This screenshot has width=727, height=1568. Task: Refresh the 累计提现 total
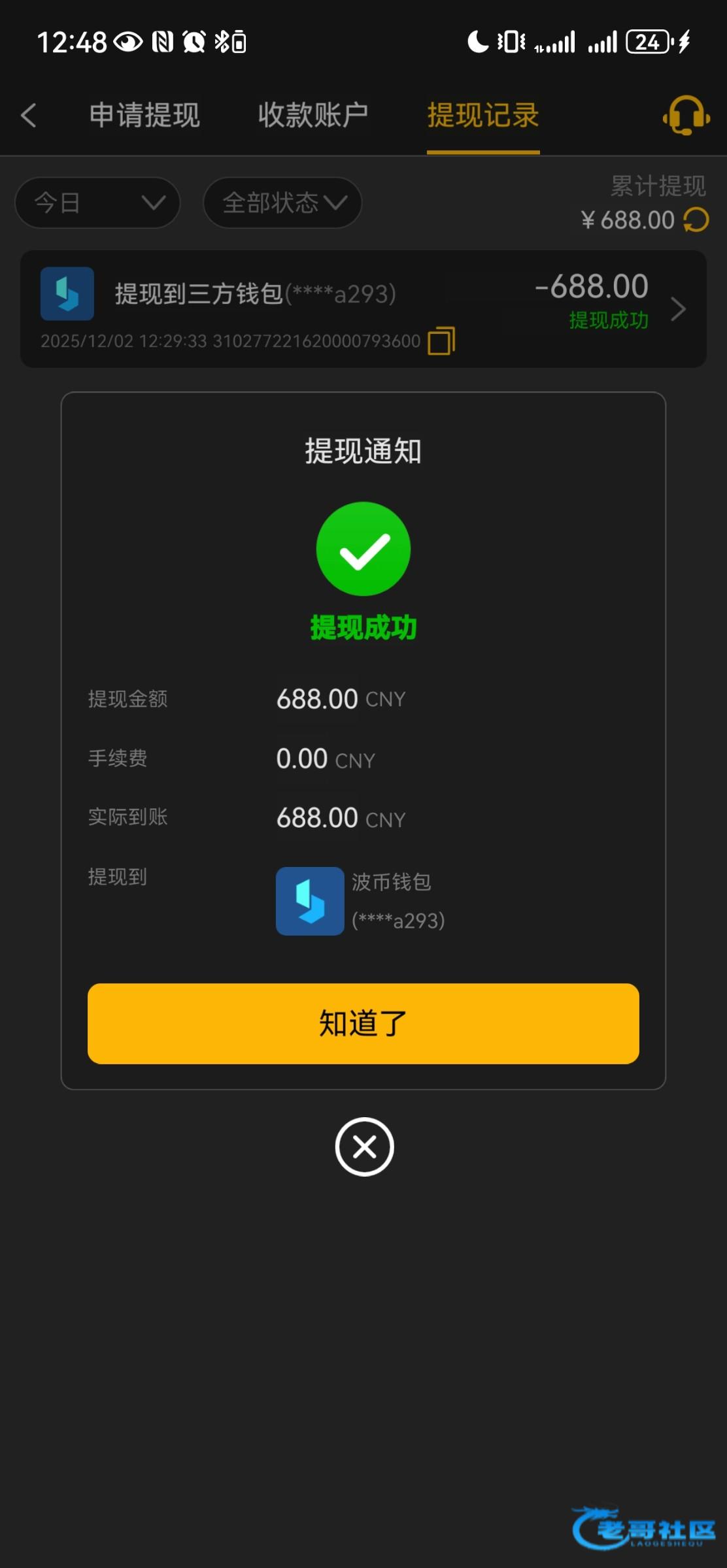coord(696,220)
